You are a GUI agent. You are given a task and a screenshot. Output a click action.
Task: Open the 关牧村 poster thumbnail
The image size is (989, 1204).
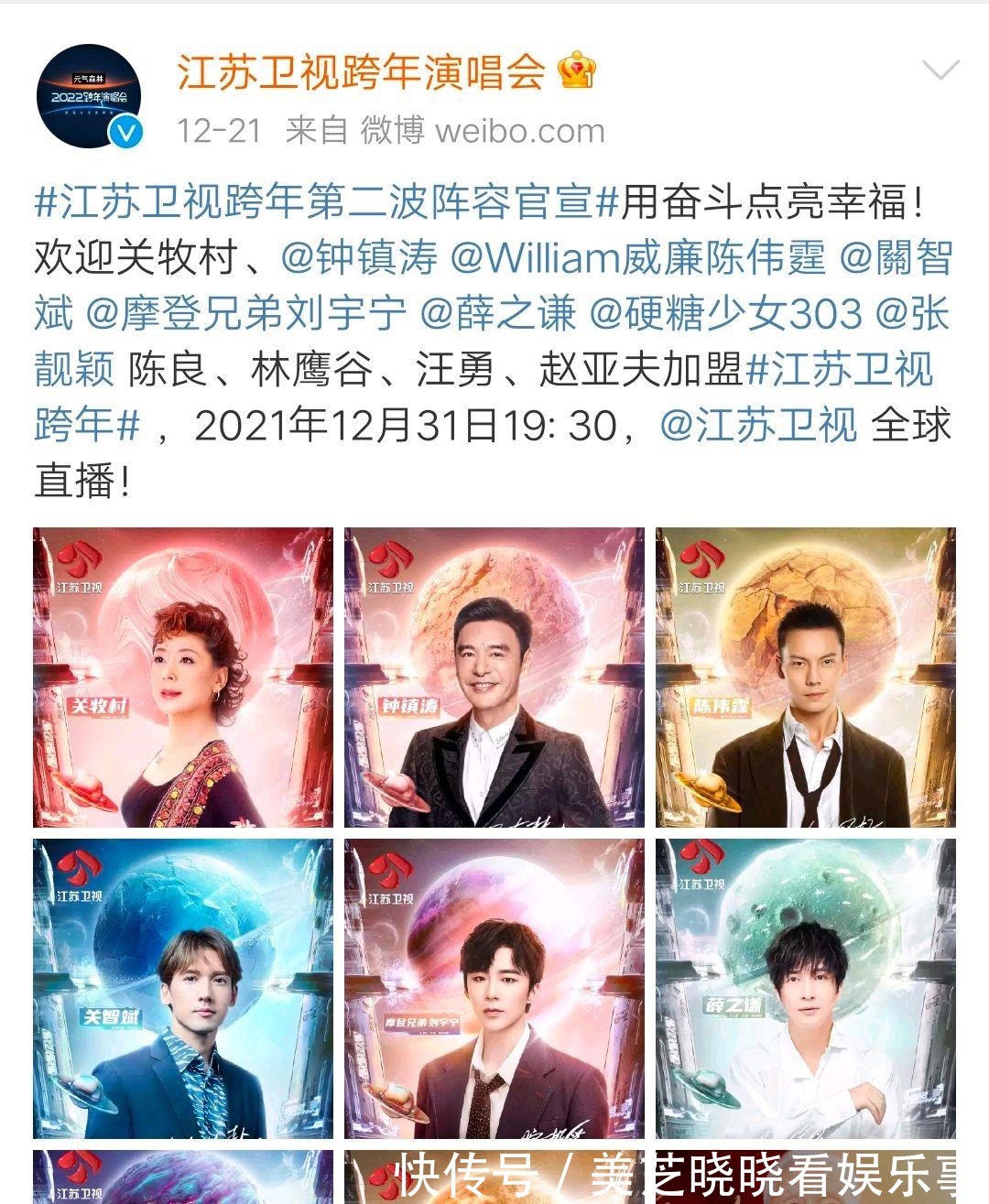183,676
